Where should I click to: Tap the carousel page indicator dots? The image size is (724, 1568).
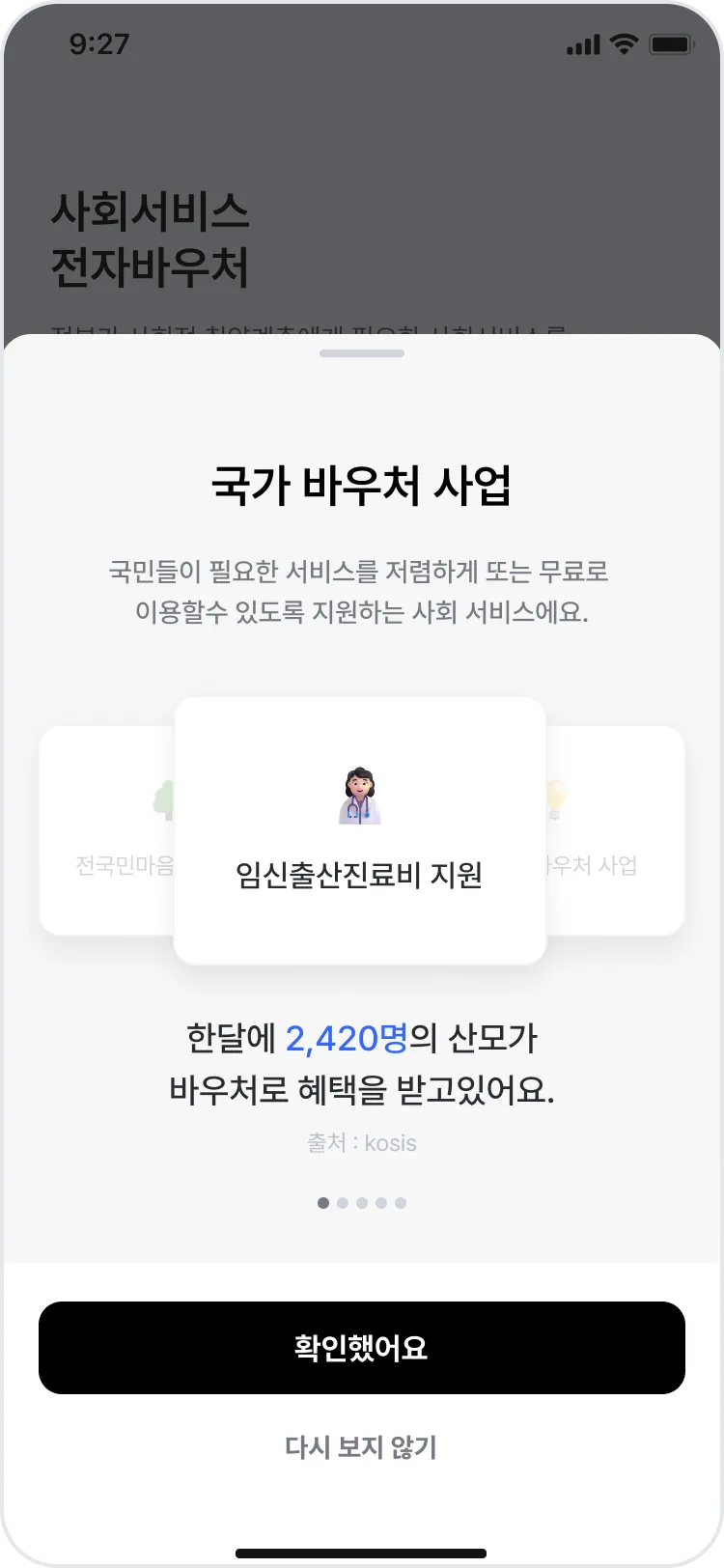click(362, 1203)
